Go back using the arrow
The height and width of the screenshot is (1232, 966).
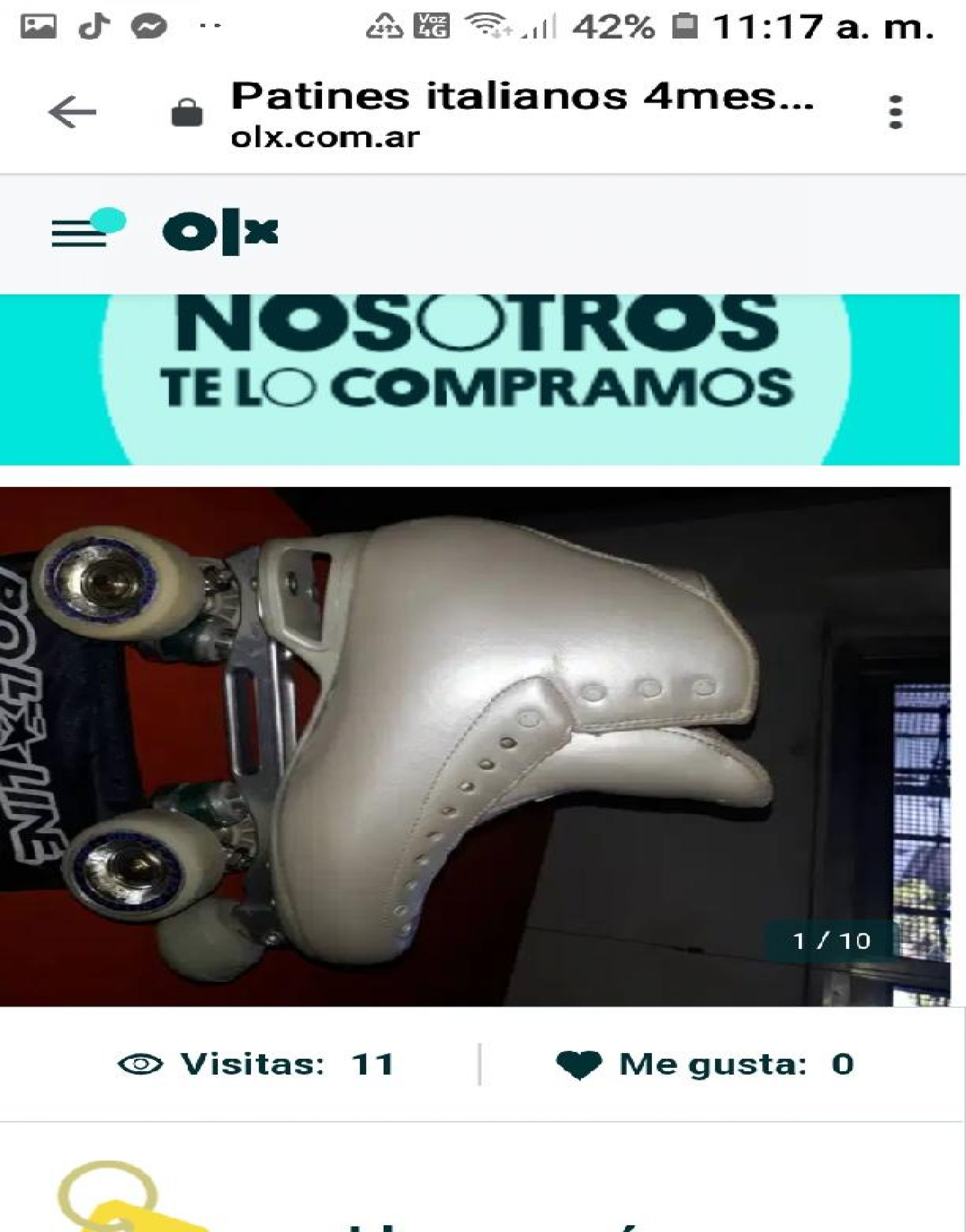coord(72,113)
